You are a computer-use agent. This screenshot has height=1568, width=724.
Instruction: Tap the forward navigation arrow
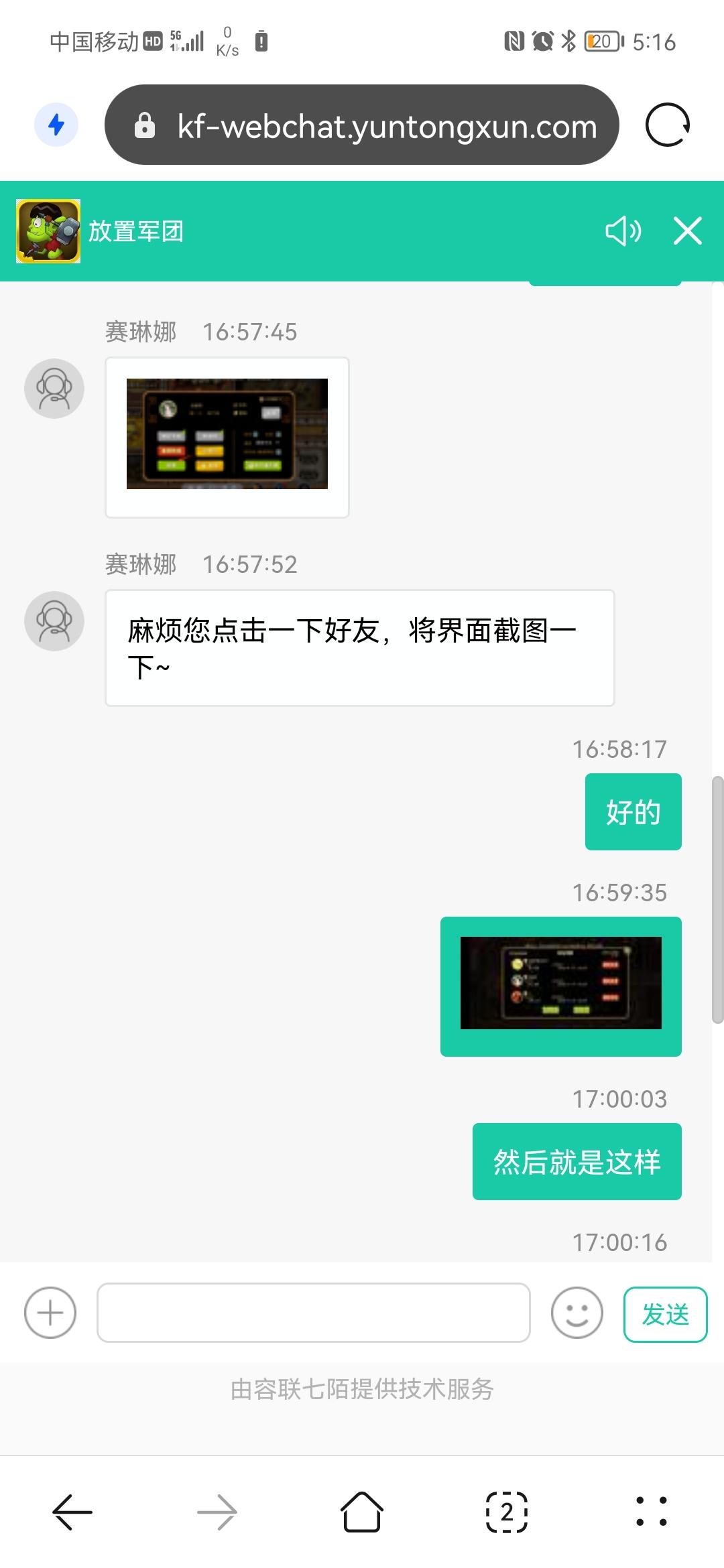[217, 1512]
